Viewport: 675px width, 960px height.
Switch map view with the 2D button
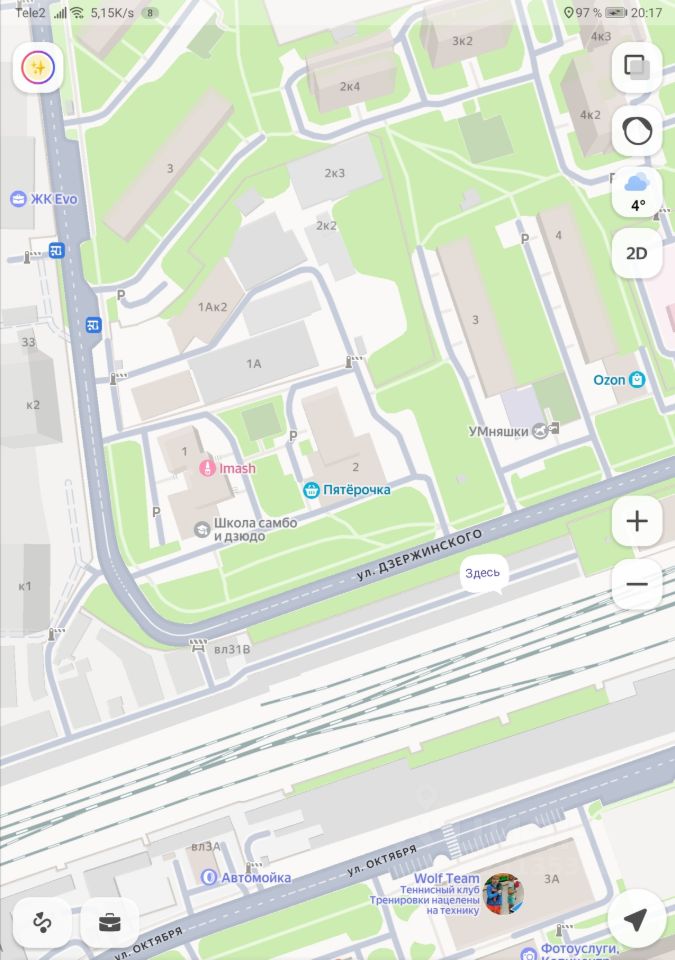(636, 253)
